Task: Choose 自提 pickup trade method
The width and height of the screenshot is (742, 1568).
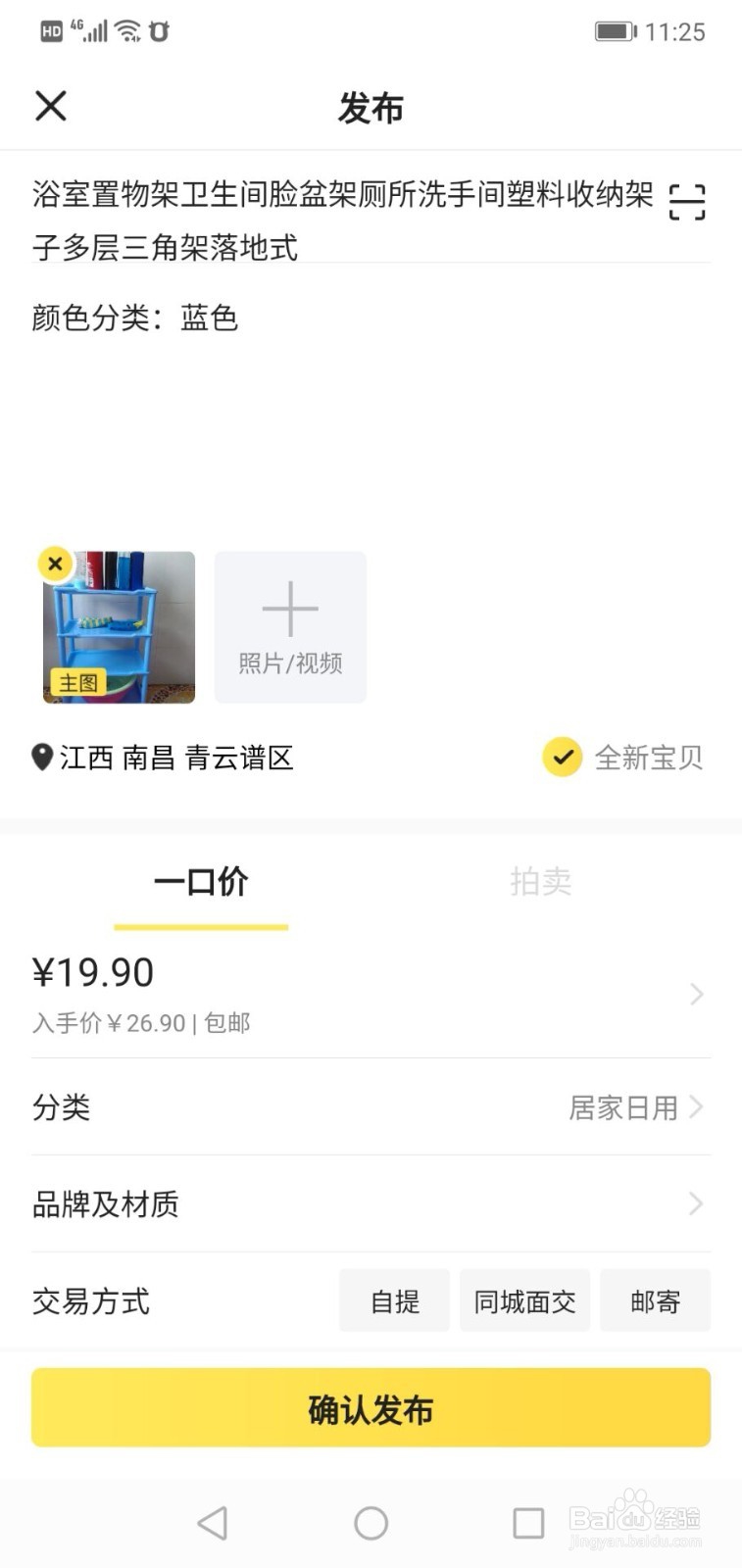Action: tap(394, 1301)
